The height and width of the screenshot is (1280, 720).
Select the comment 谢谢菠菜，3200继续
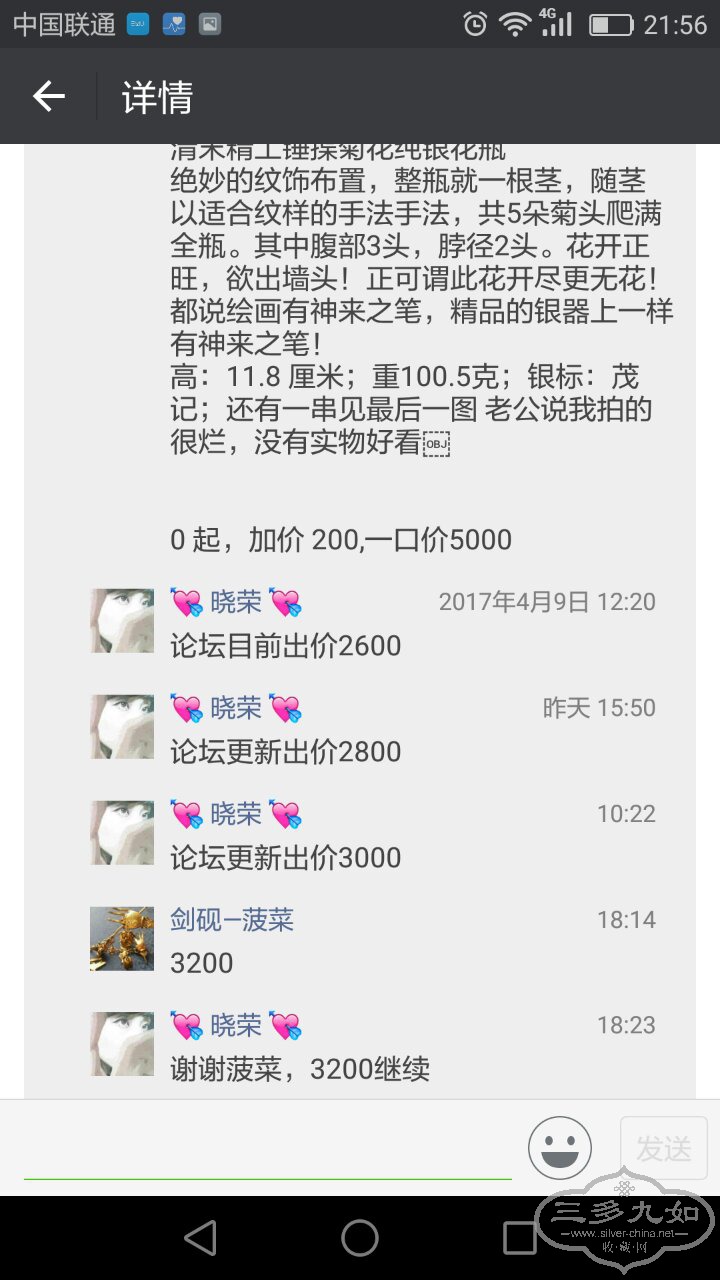pyautogui.click(x=300, y=1070)
